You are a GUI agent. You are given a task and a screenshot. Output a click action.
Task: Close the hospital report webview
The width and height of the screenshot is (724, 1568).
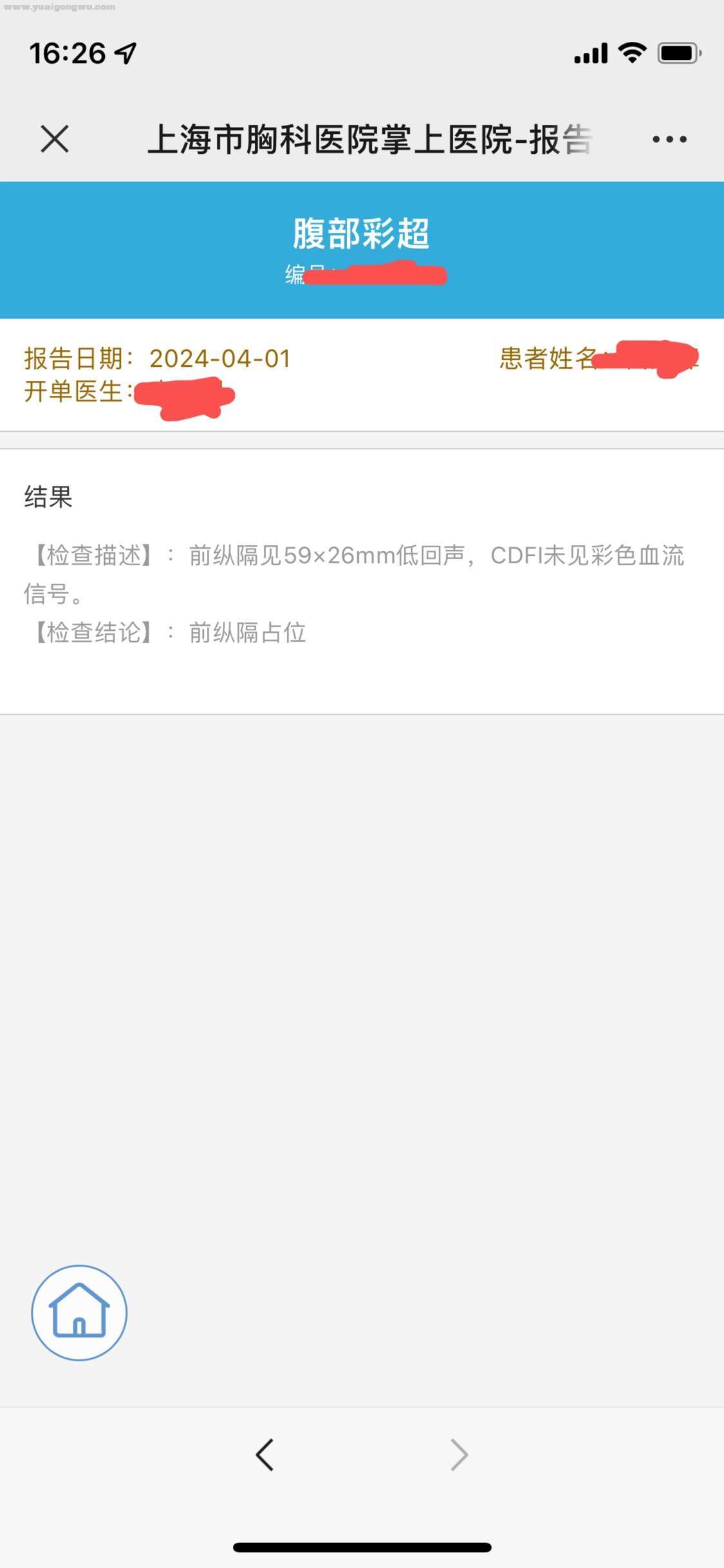pyautogui.click(x=55, y=139)
